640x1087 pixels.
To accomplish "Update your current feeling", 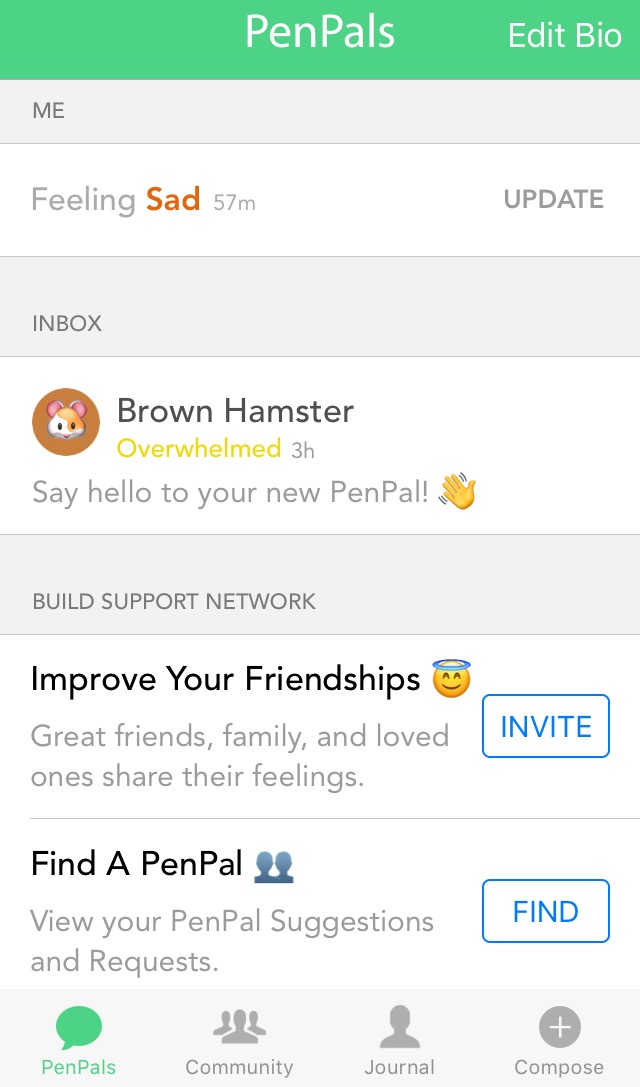I will [553, 200].
